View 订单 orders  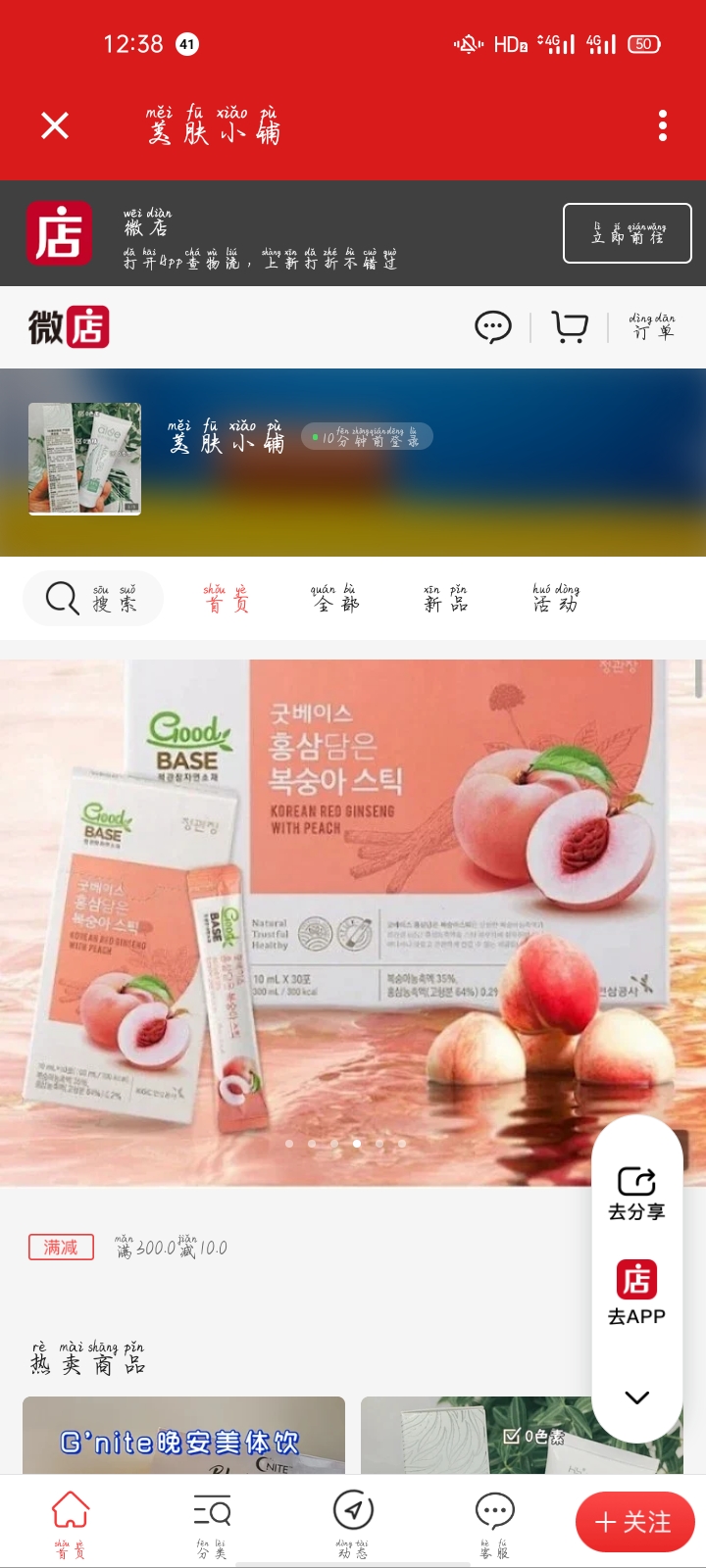click(x=653, y=327)
